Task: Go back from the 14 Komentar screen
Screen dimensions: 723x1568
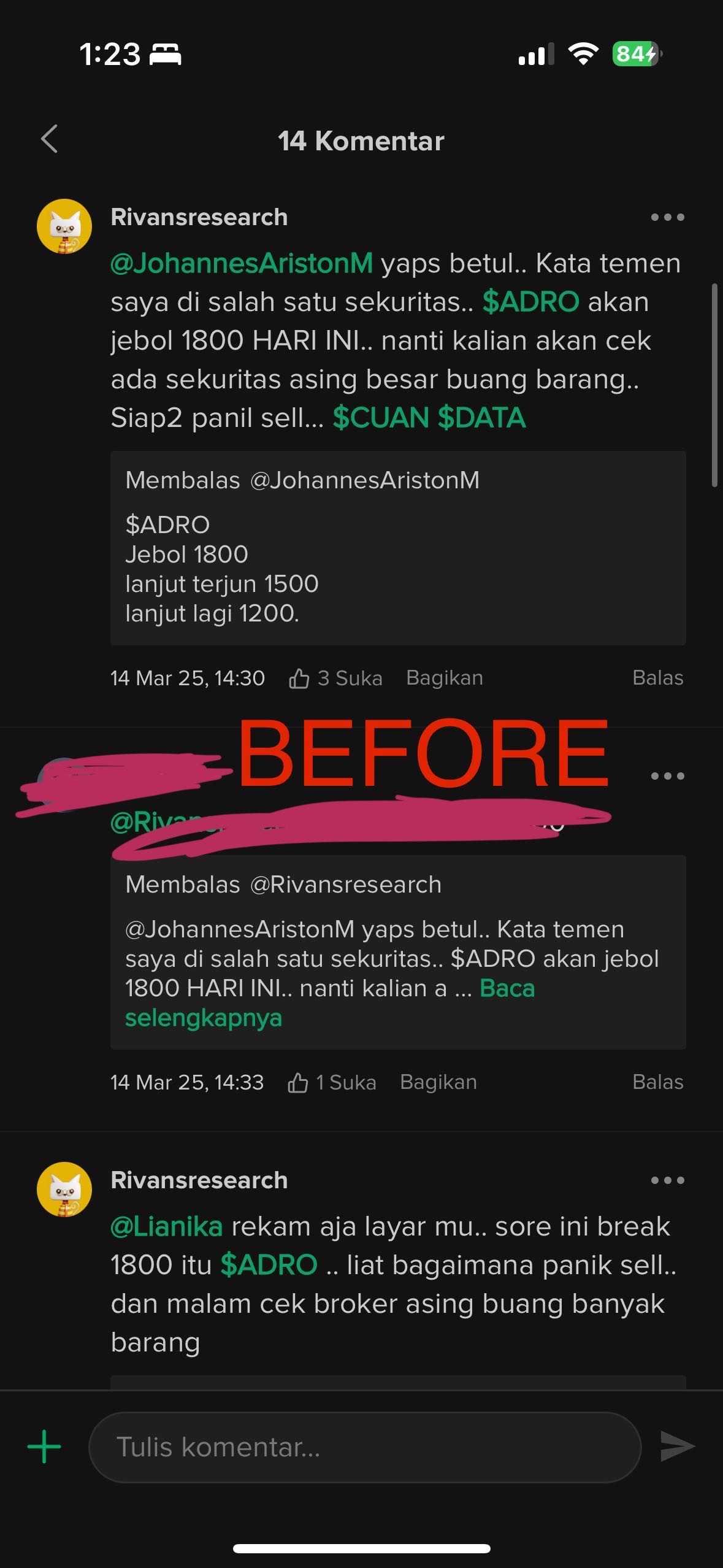Action: (50, 139)
